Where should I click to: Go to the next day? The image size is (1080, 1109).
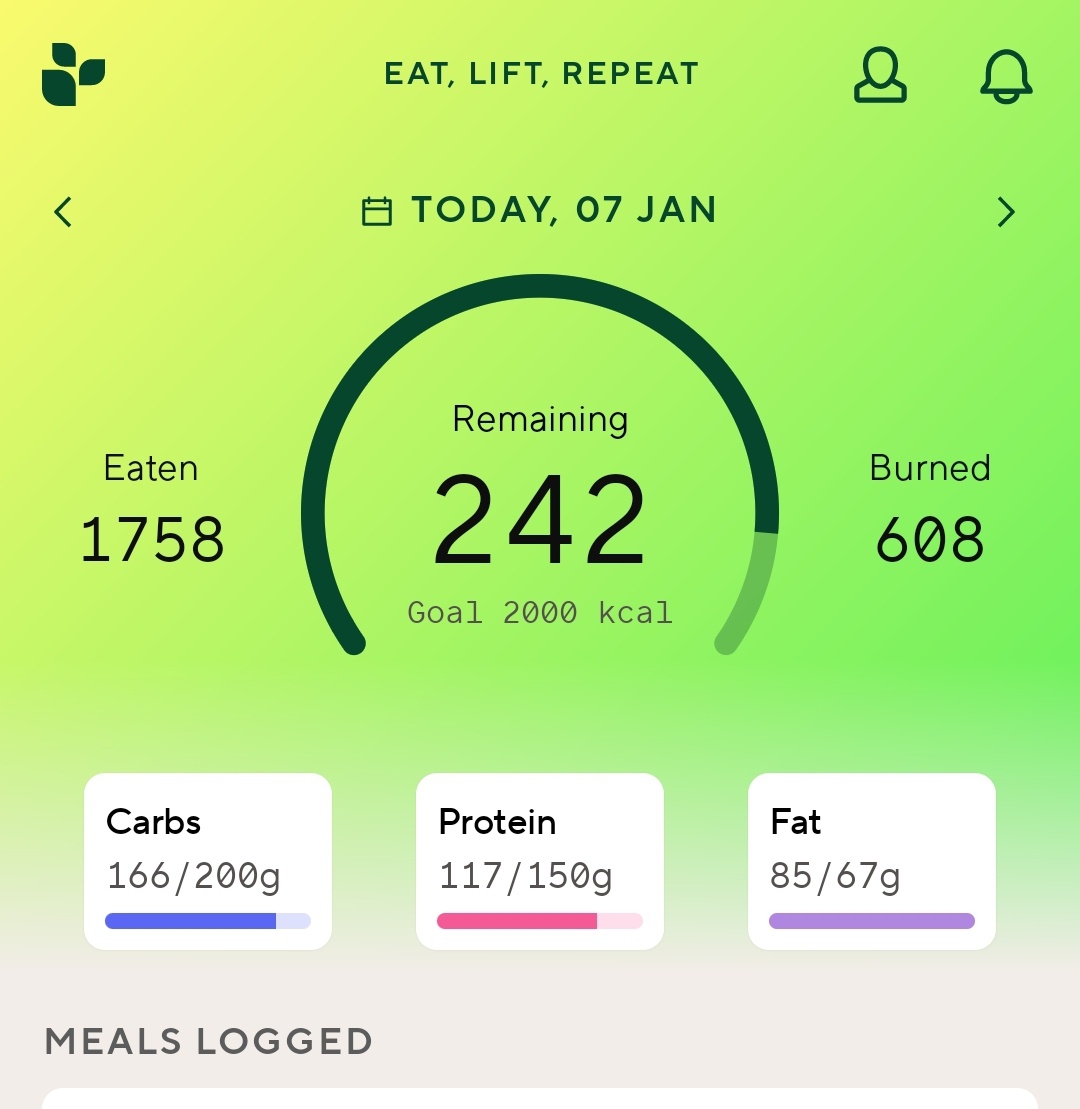click(x=1005, y=212)
